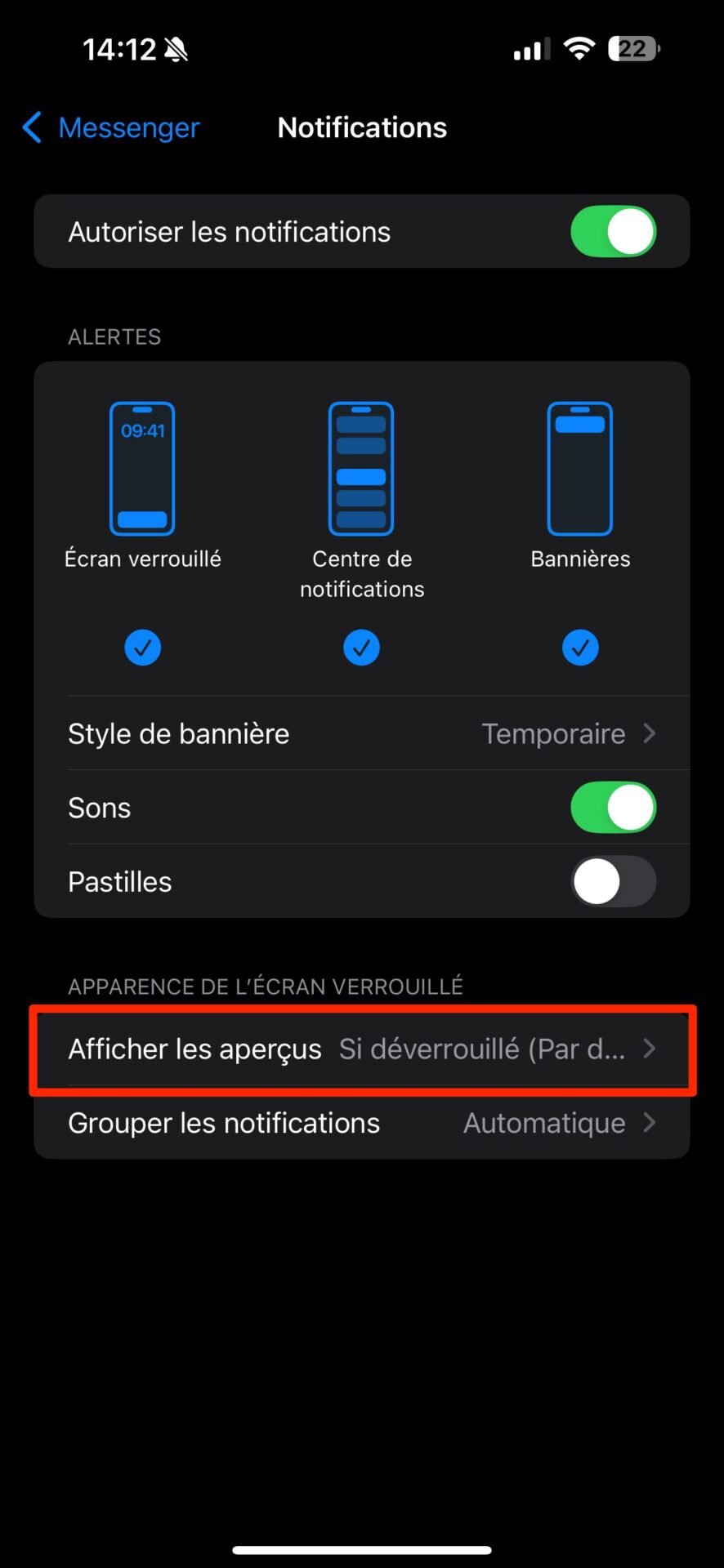Open Afficher les aperçus options
The image size is (724, 1568).
pyautogui.click(x=362, y=1049)
